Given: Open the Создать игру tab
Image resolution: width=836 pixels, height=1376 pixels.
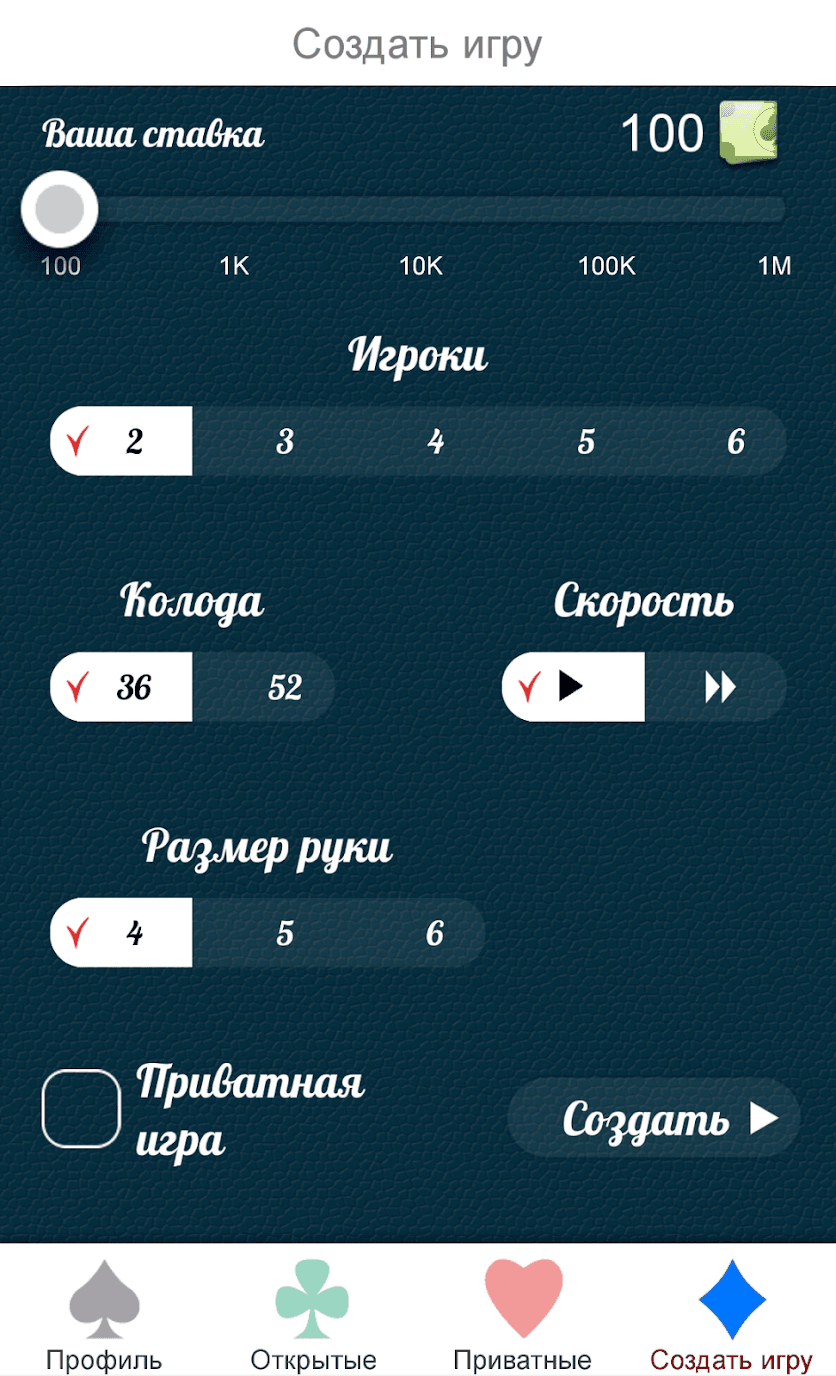Looking at the screenshot, I should [731, 1314].
